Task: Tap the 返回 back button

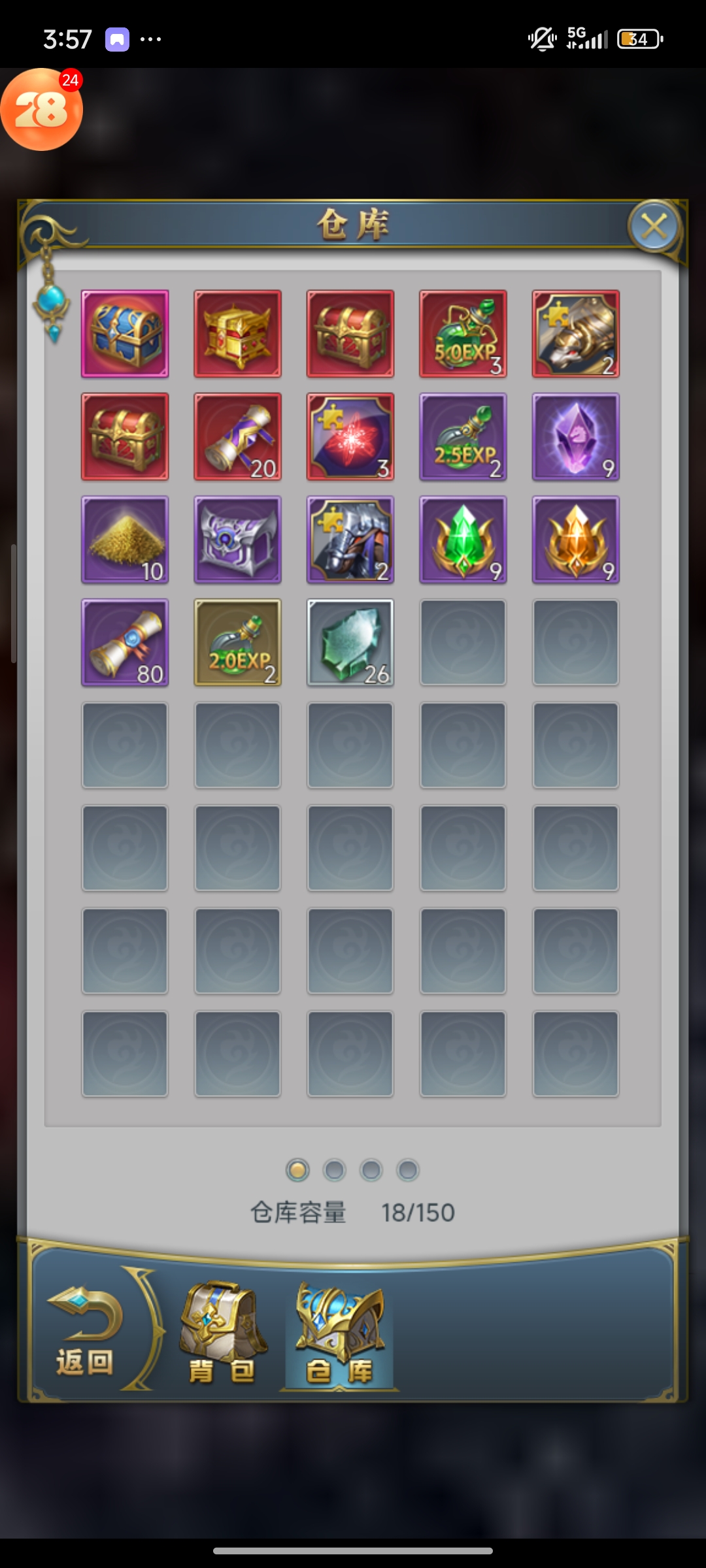Action: pos(85,1331)
